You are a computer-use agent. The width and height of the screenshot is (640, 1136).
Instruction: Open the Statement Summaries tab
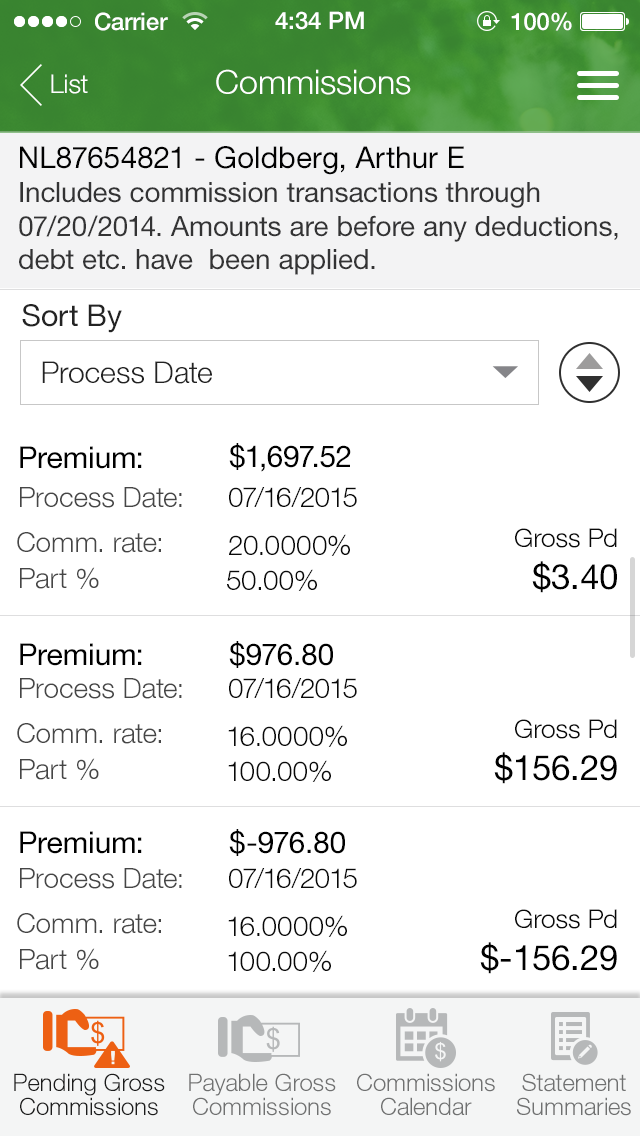573,1064
